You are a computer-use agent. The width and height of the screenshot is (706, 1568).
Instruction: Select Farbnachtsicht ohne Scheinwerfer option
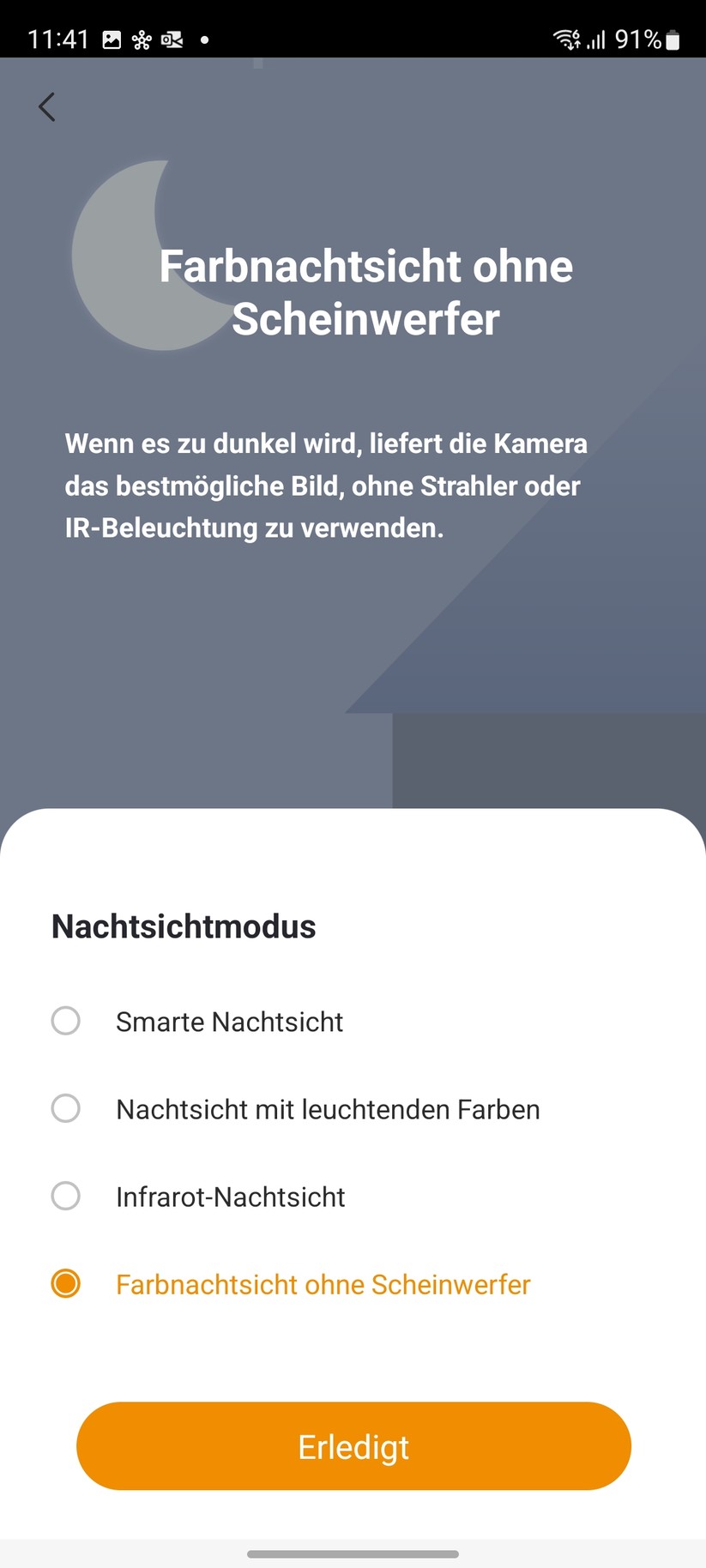(x=66, y=1283)
